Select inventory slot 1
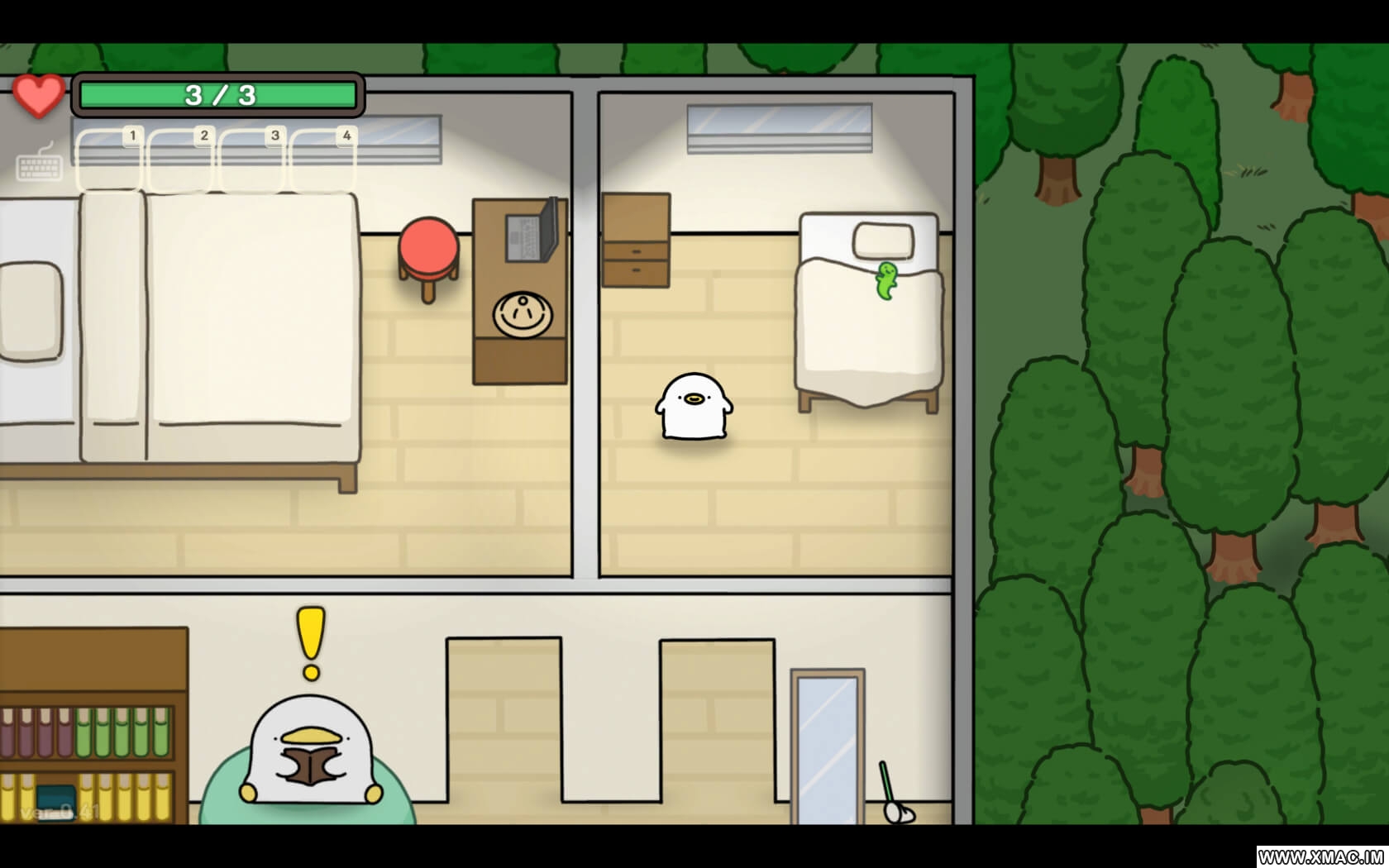This screenshot has width=1389, height=868. pyautogui.click(x=109, y=160)
